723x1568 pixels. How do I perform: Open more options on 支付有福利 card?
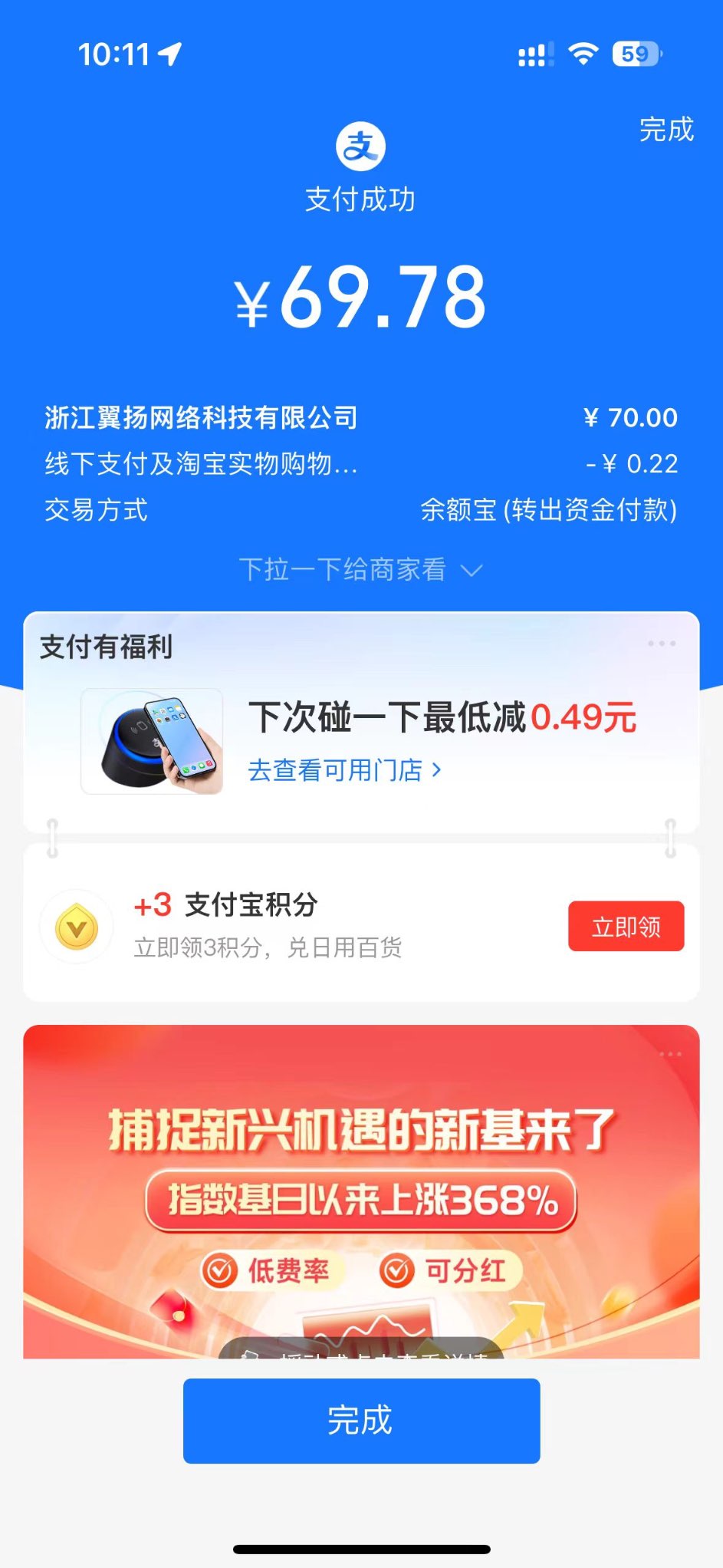[661, 644]
